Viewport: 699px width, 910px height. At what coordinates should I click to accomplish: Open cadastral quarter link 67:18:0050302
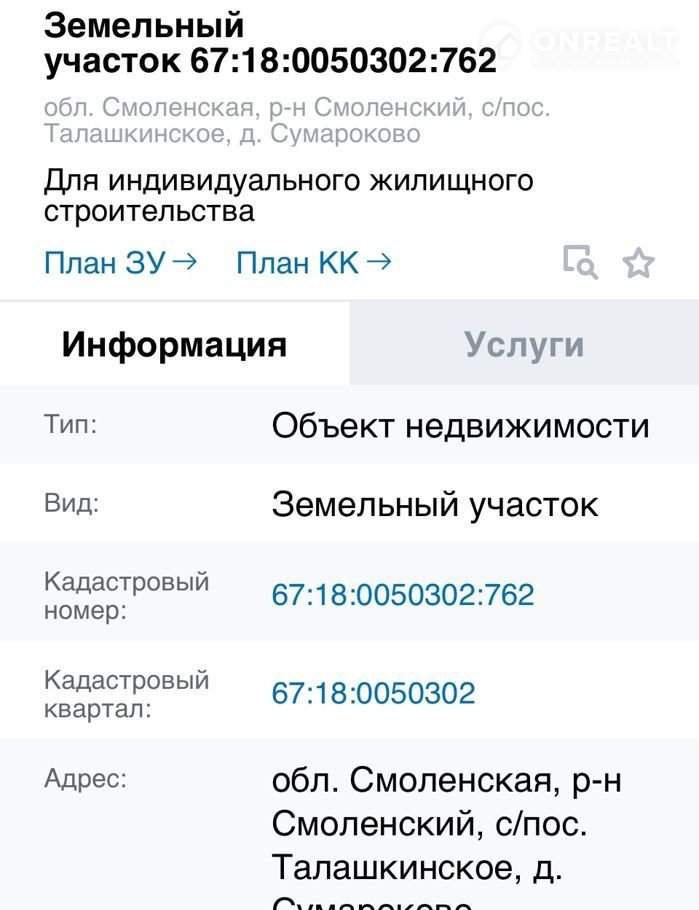373,693
